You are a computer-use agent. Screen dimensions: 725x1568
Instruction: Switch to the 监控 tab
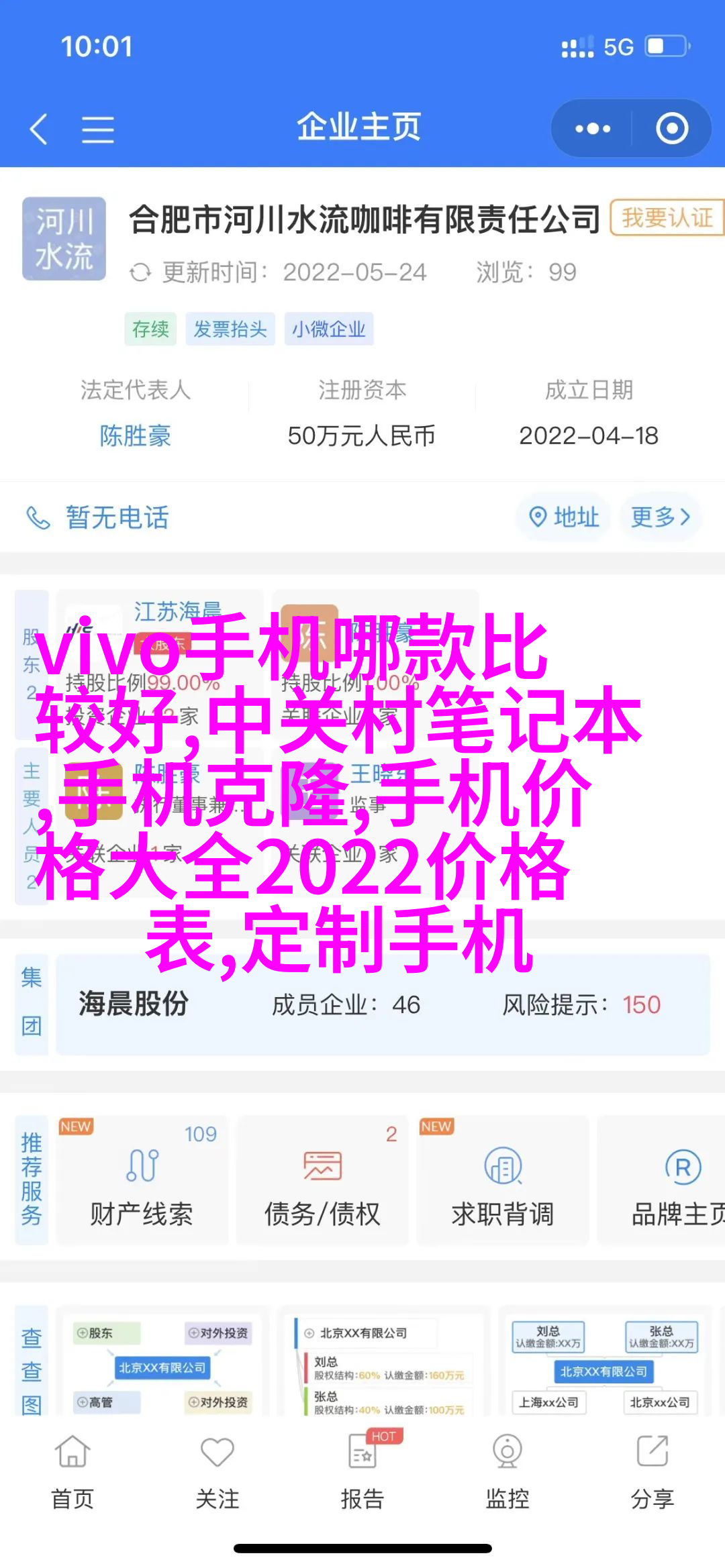[x=507, y=1472]
